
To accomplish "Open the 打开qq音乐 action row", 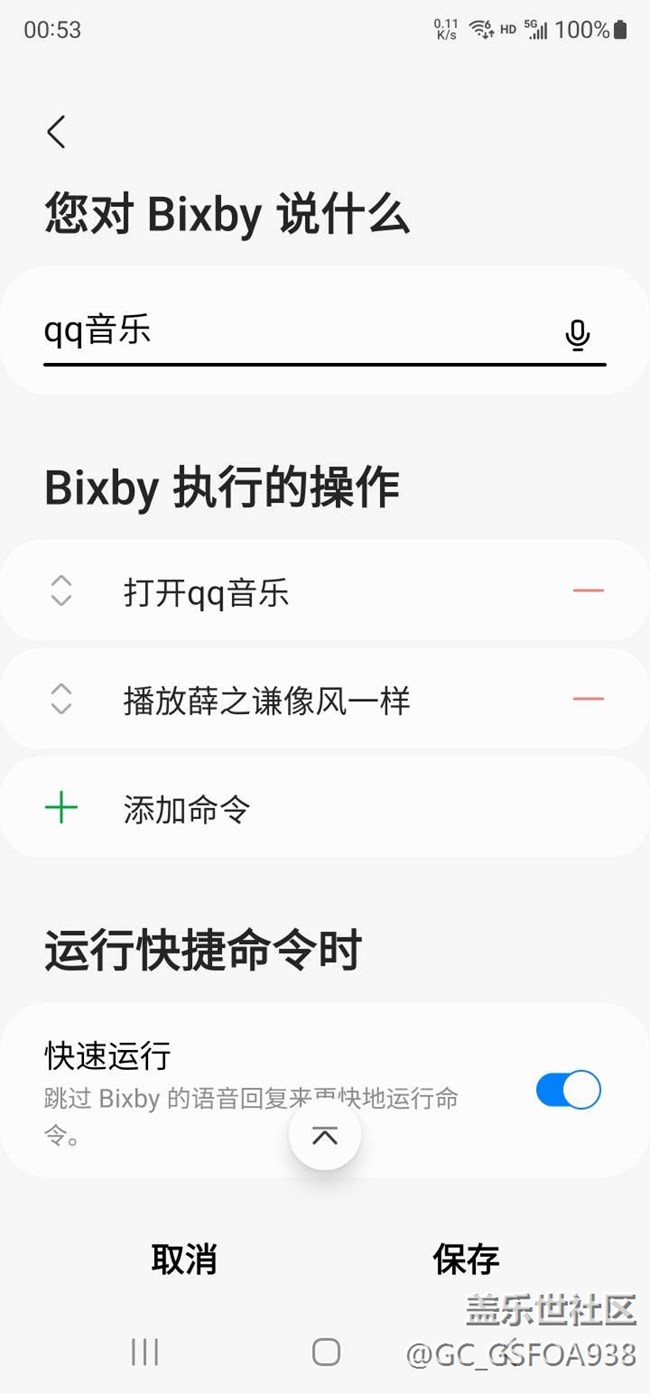I will pyautogui.click(x=325, y=592).
